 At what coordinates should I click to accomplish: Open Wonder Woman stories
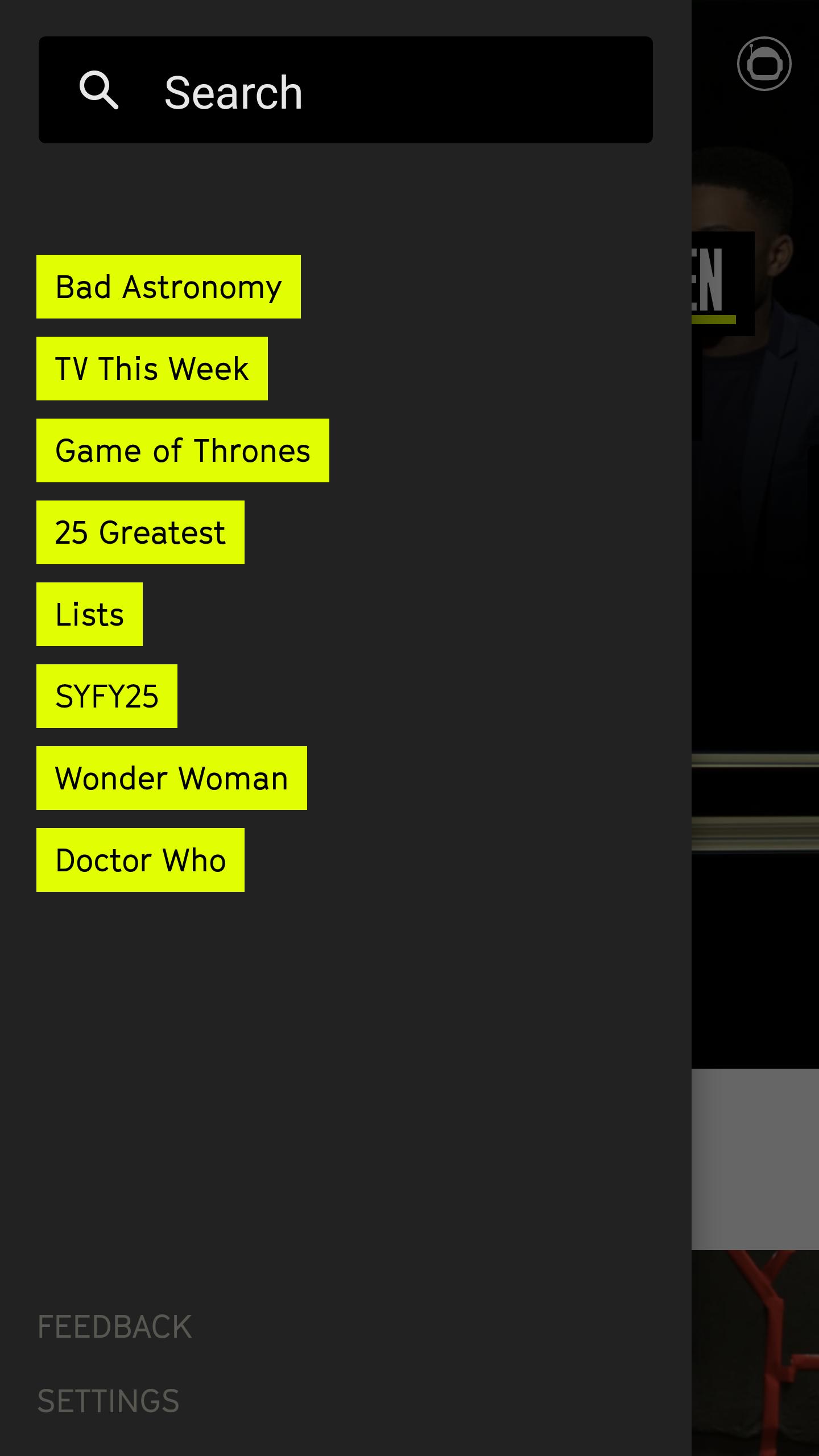(172, 778)
